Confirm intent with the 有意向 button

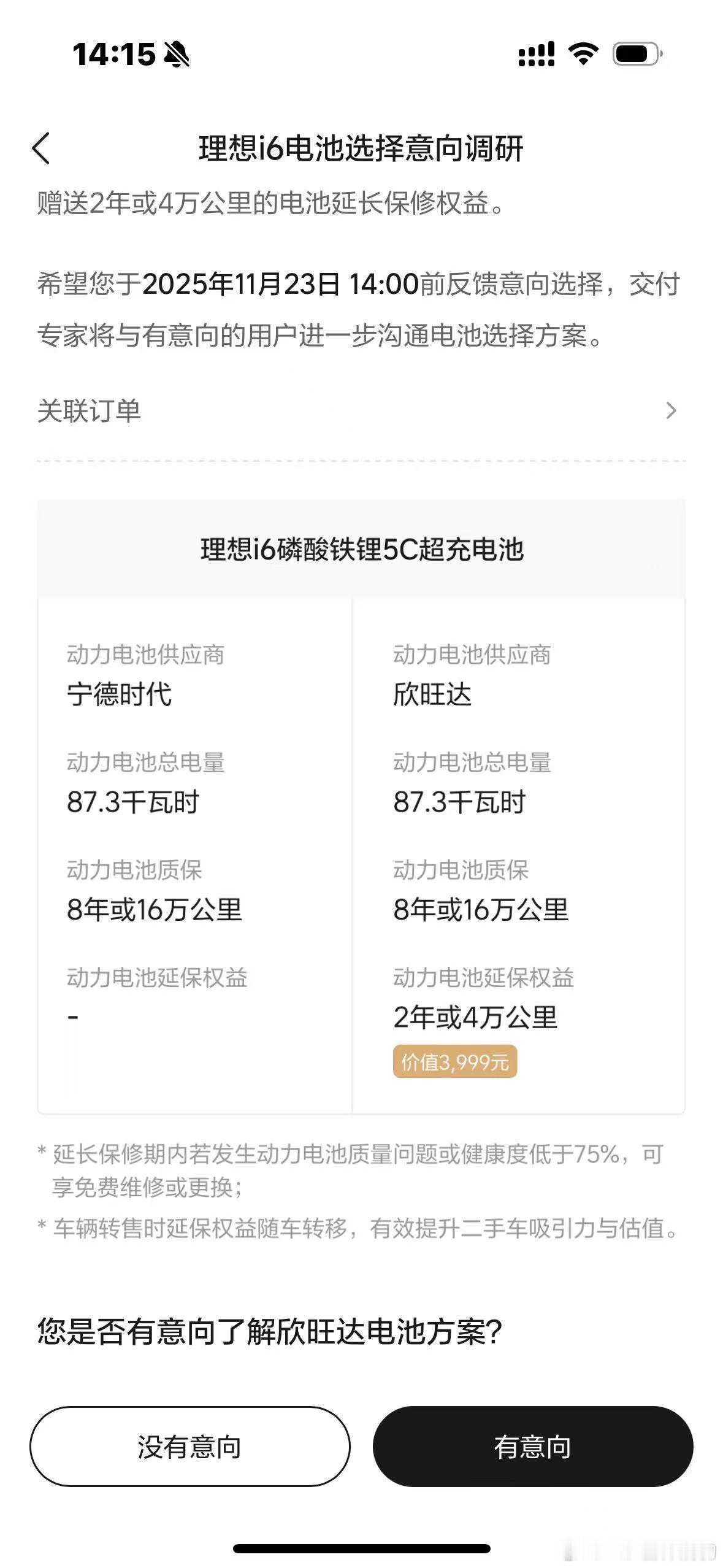532,1446
